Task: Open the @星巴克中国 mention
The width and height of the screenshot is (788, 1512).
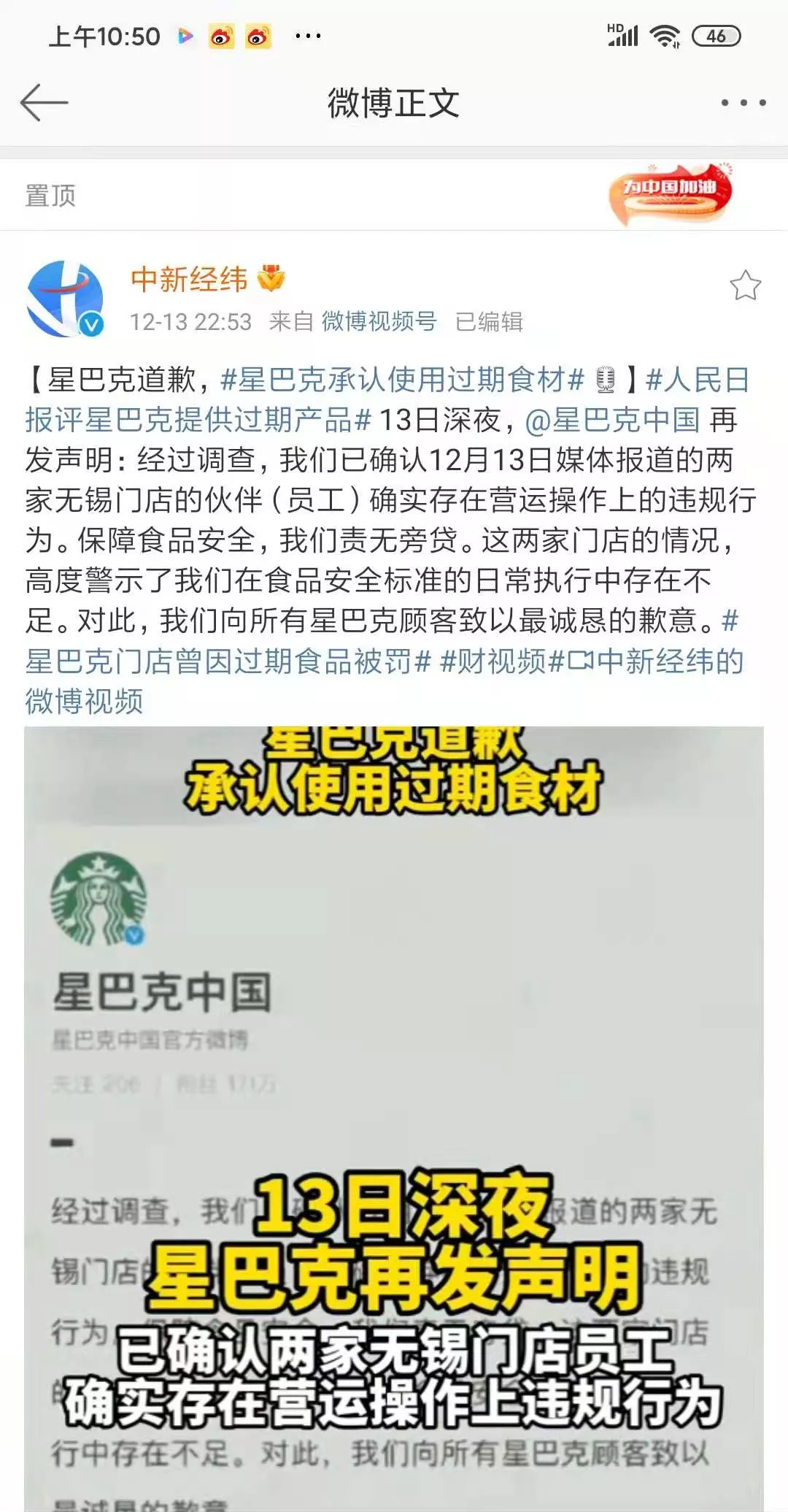Action: click(x=613, y=420)
